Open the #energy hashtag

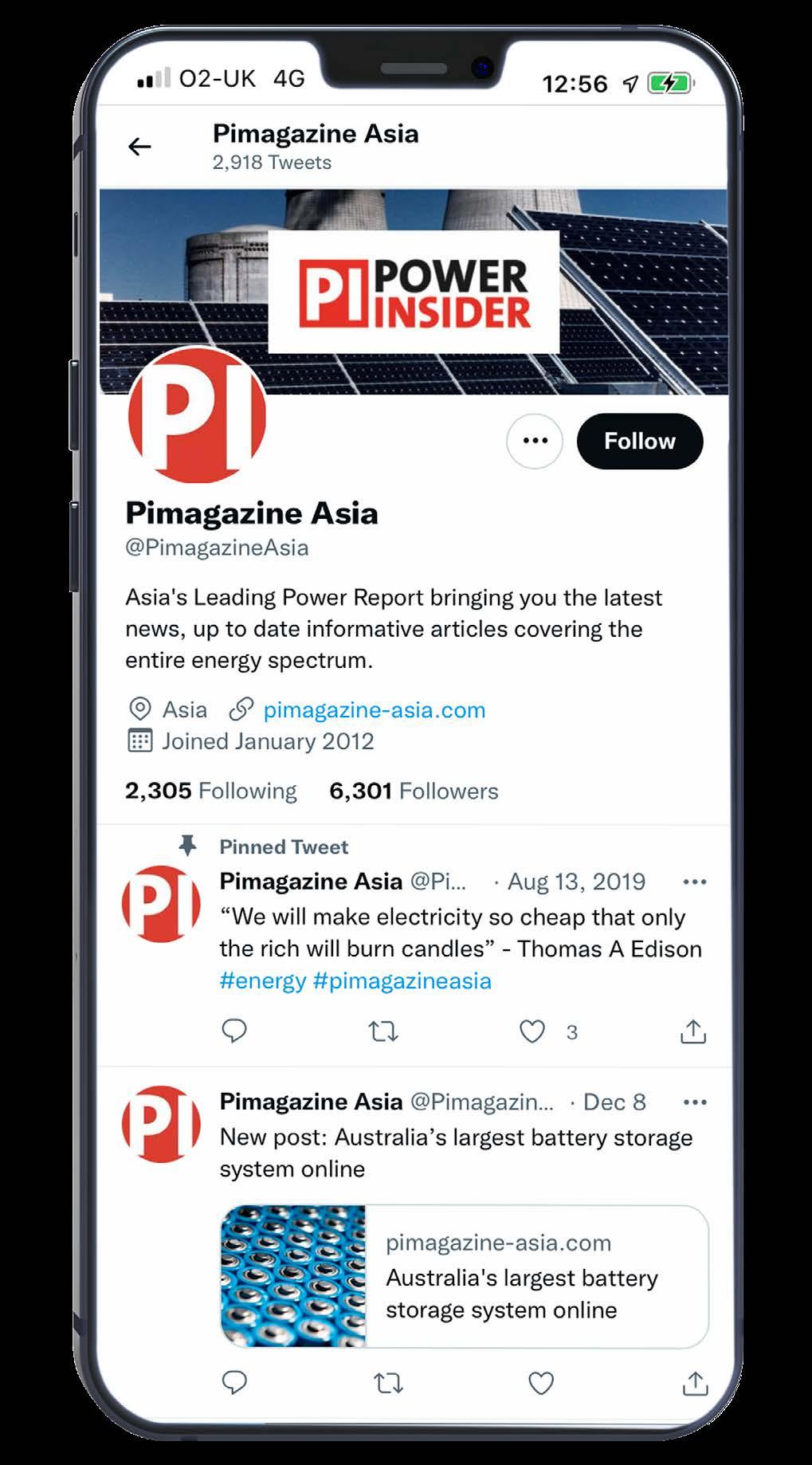click(262, 980)
